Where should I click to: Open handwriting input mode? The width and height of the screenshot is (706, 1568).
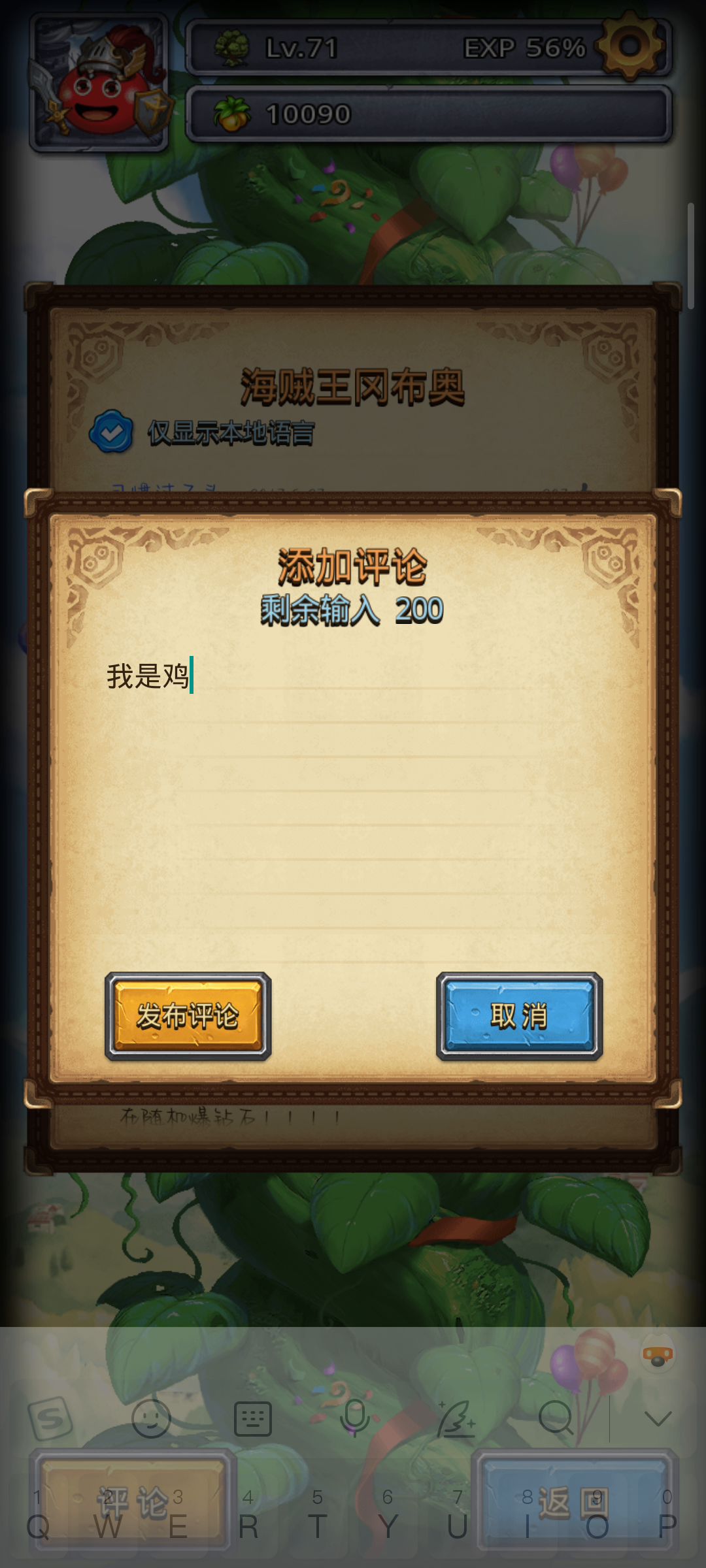[456, 1418]
